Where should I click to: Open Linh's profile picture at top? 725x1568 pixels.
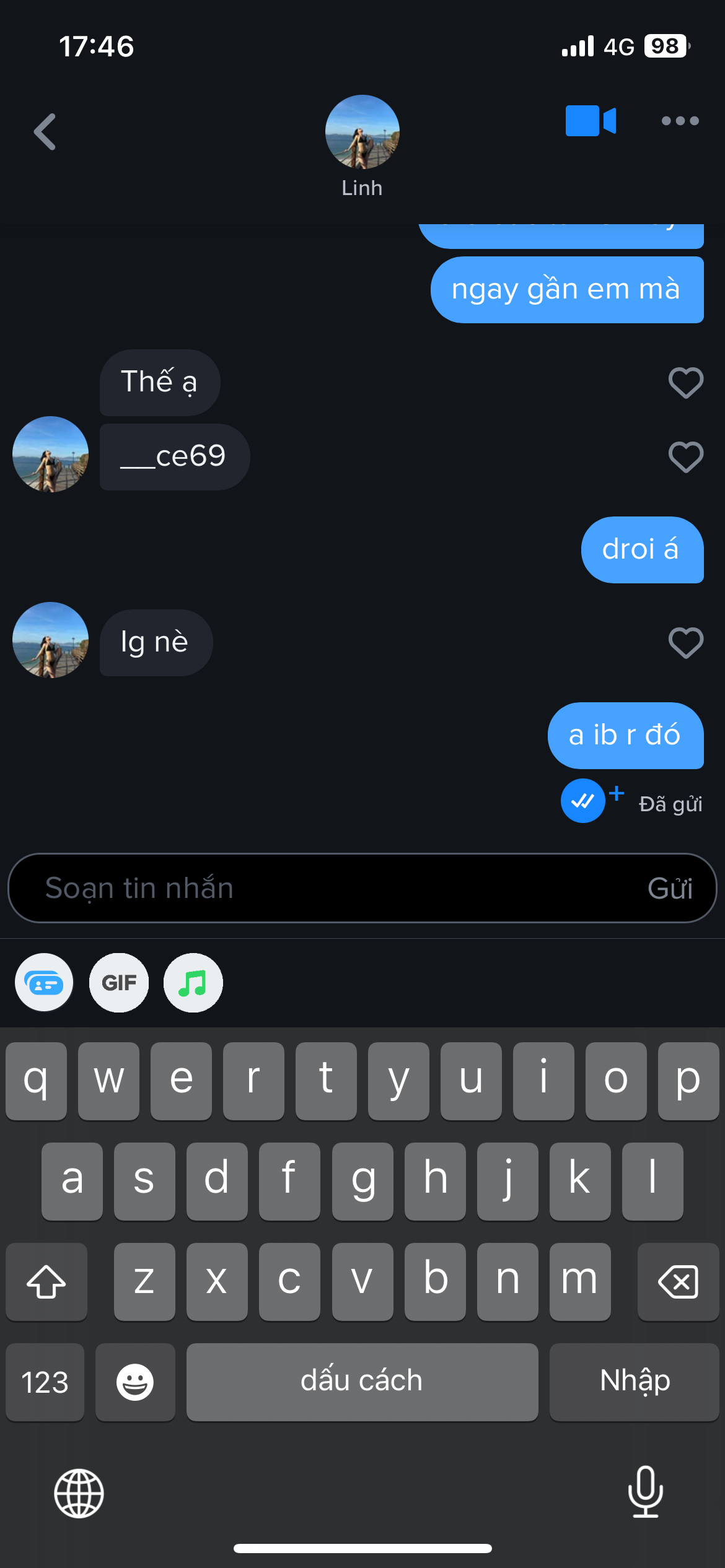coord(362,132)
